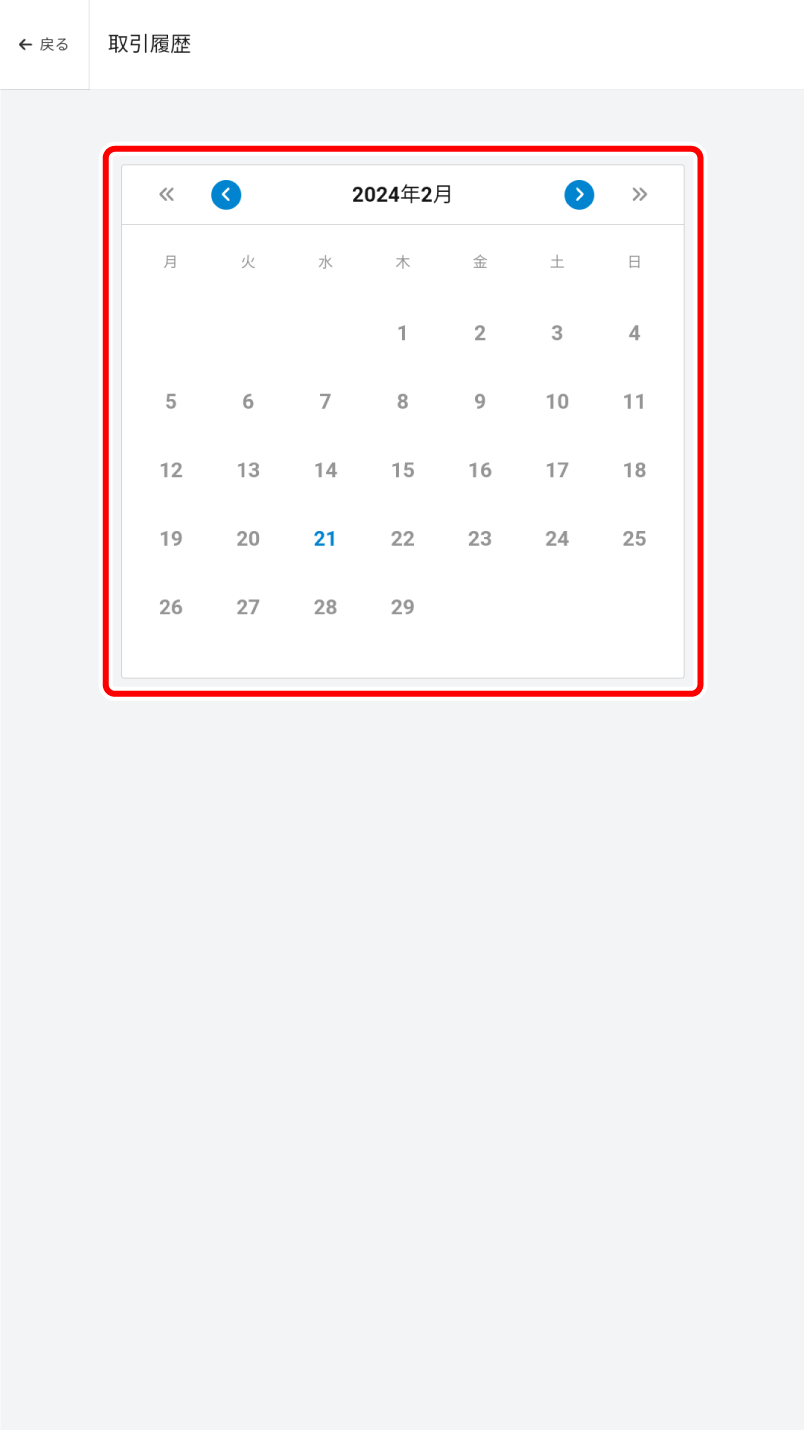Jump to the previous year with double arrow
Screen dimensions: 804x1430
166,194
